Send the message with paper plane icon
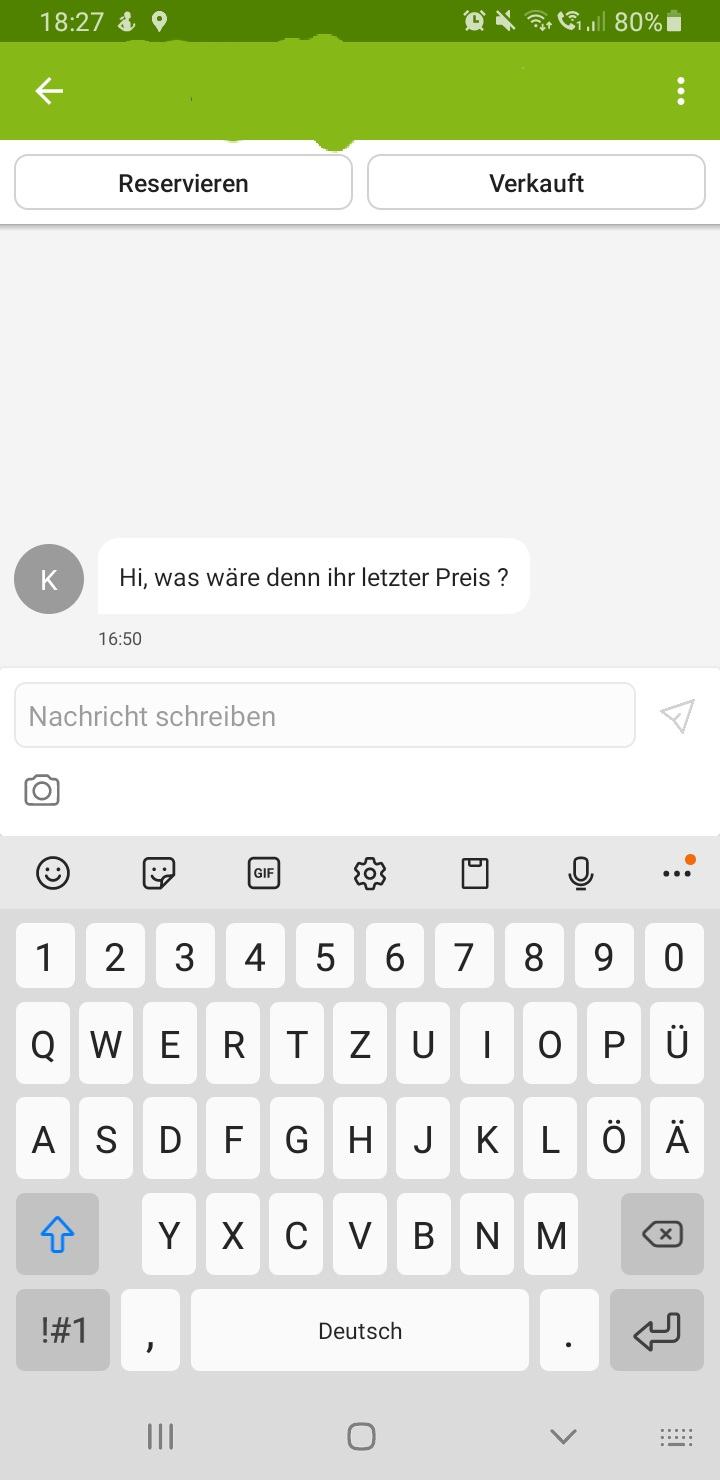The image size is (720, 1480). click(677, 715)
